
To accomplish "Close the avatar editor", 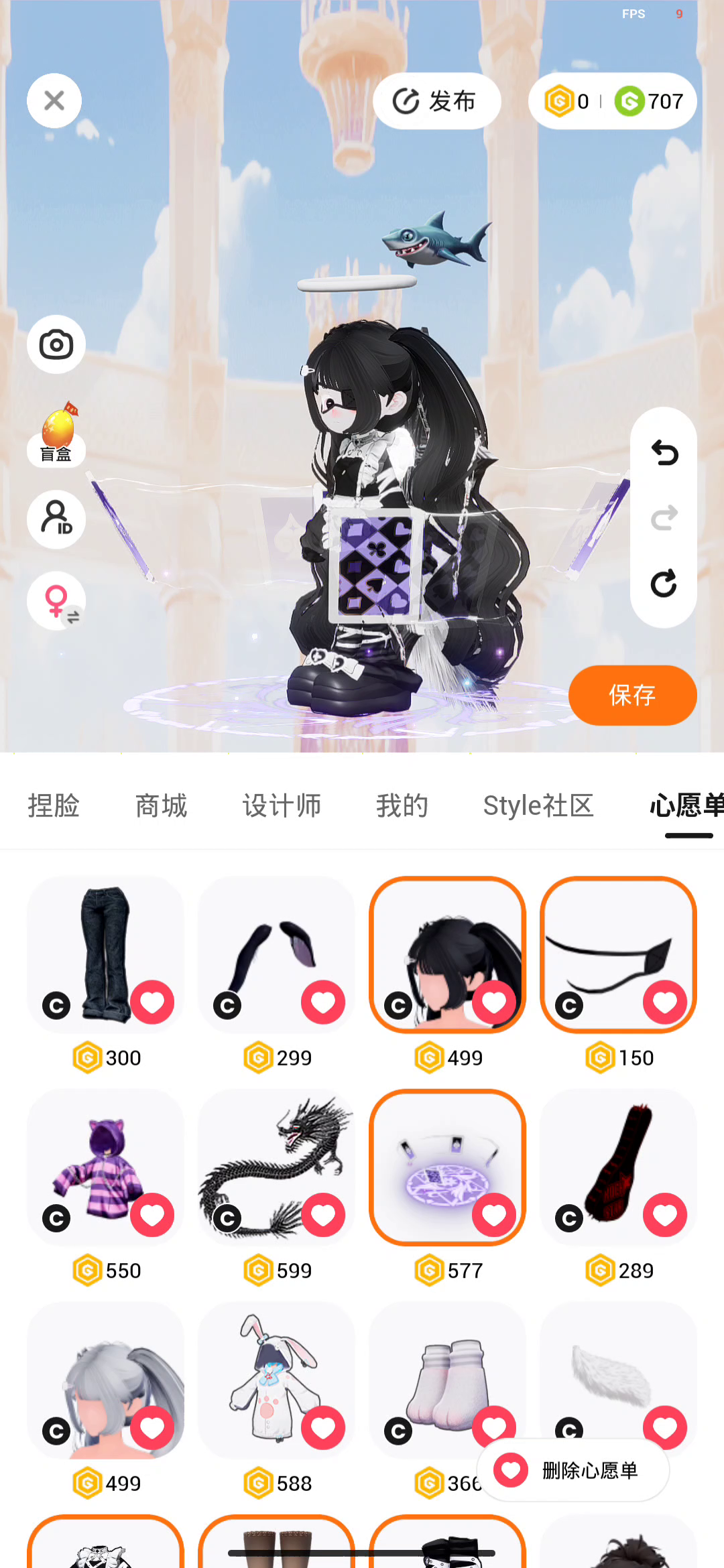I will (x=54, y=101).
